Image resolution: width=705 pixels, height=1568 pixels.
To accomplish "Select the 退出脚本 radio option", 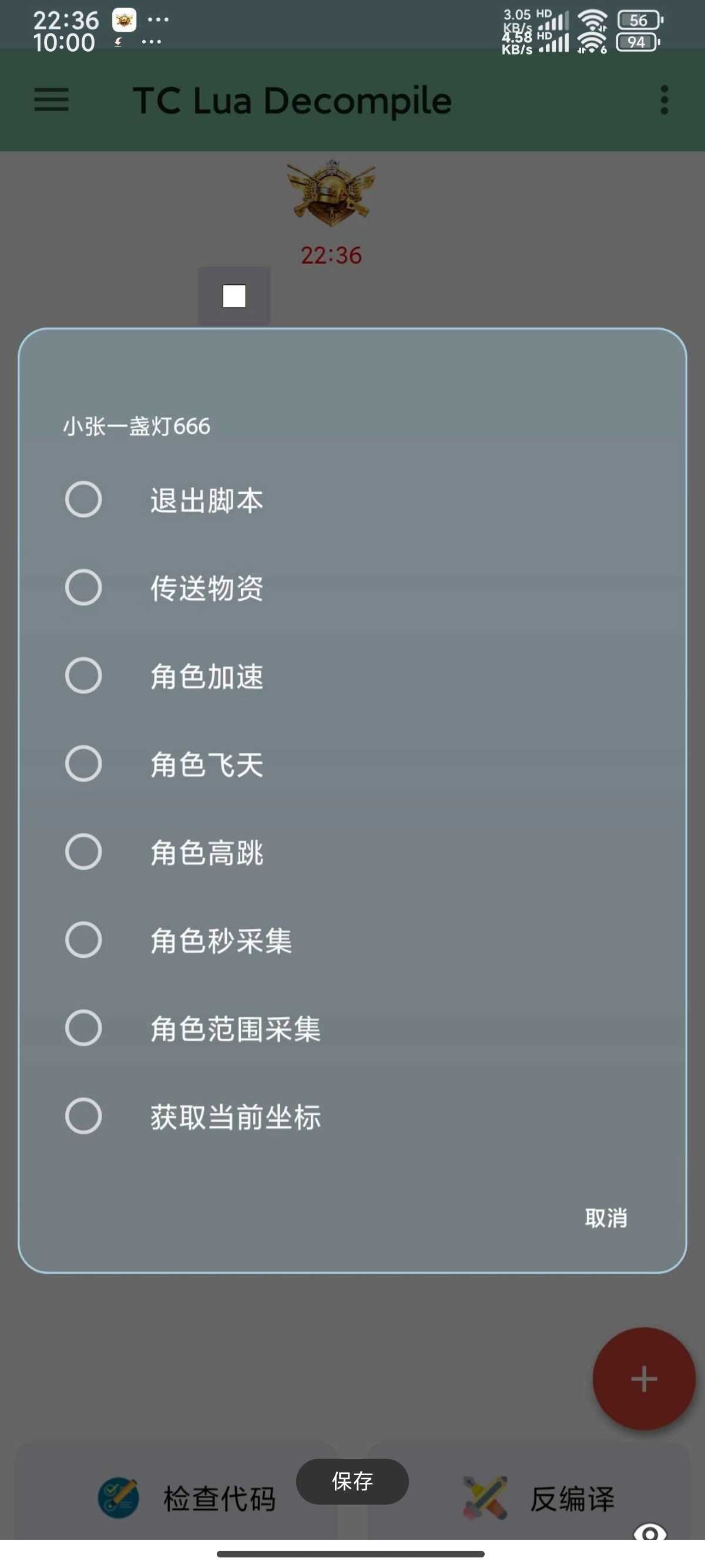I will coord(352,500).
